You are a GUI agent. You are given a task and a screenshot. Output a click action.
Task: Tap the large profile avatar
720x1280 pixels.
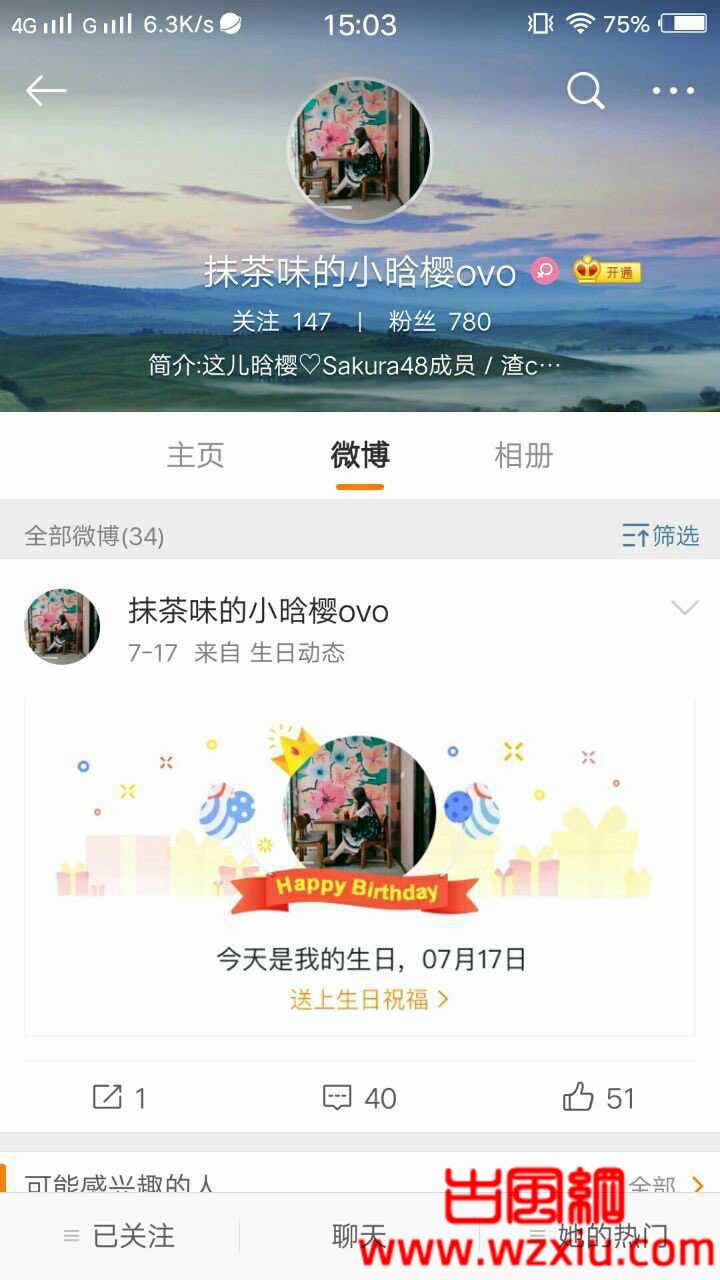coord(360,150)
